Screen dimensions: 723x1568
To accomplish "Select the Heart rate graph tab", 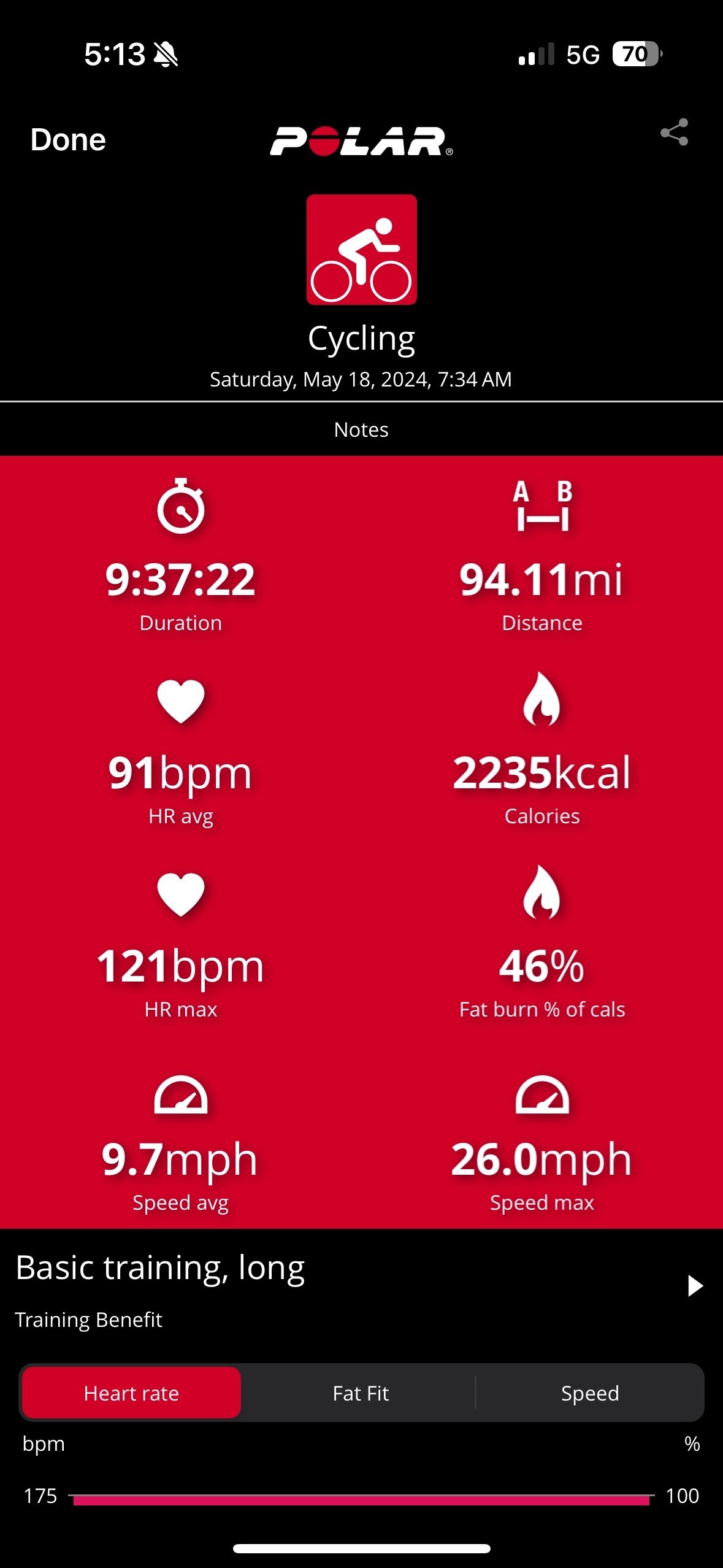I will coord(131,1393).
